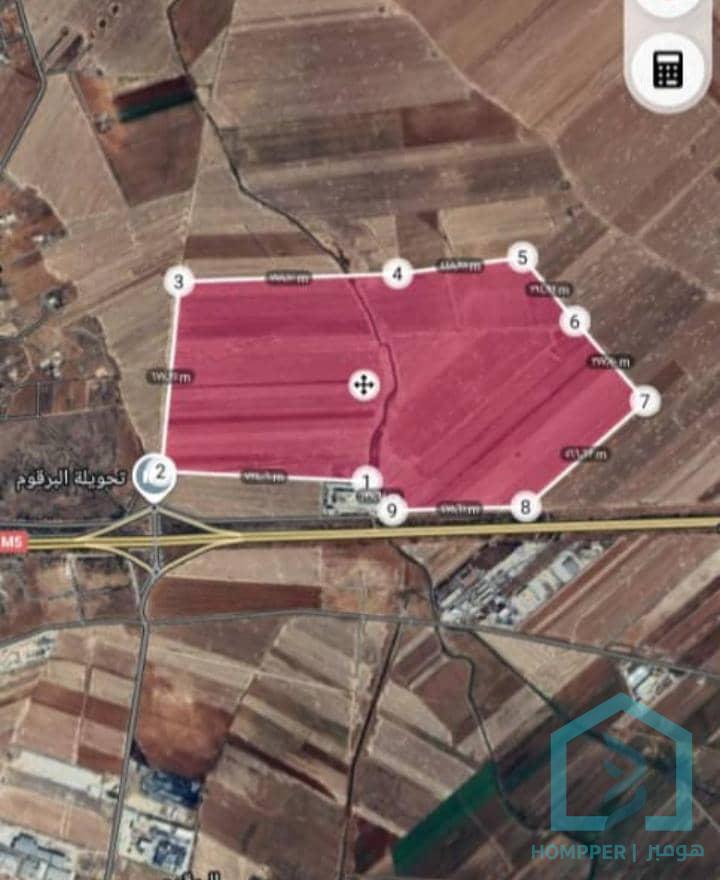Select vertex marker 3

coord(178,281)
